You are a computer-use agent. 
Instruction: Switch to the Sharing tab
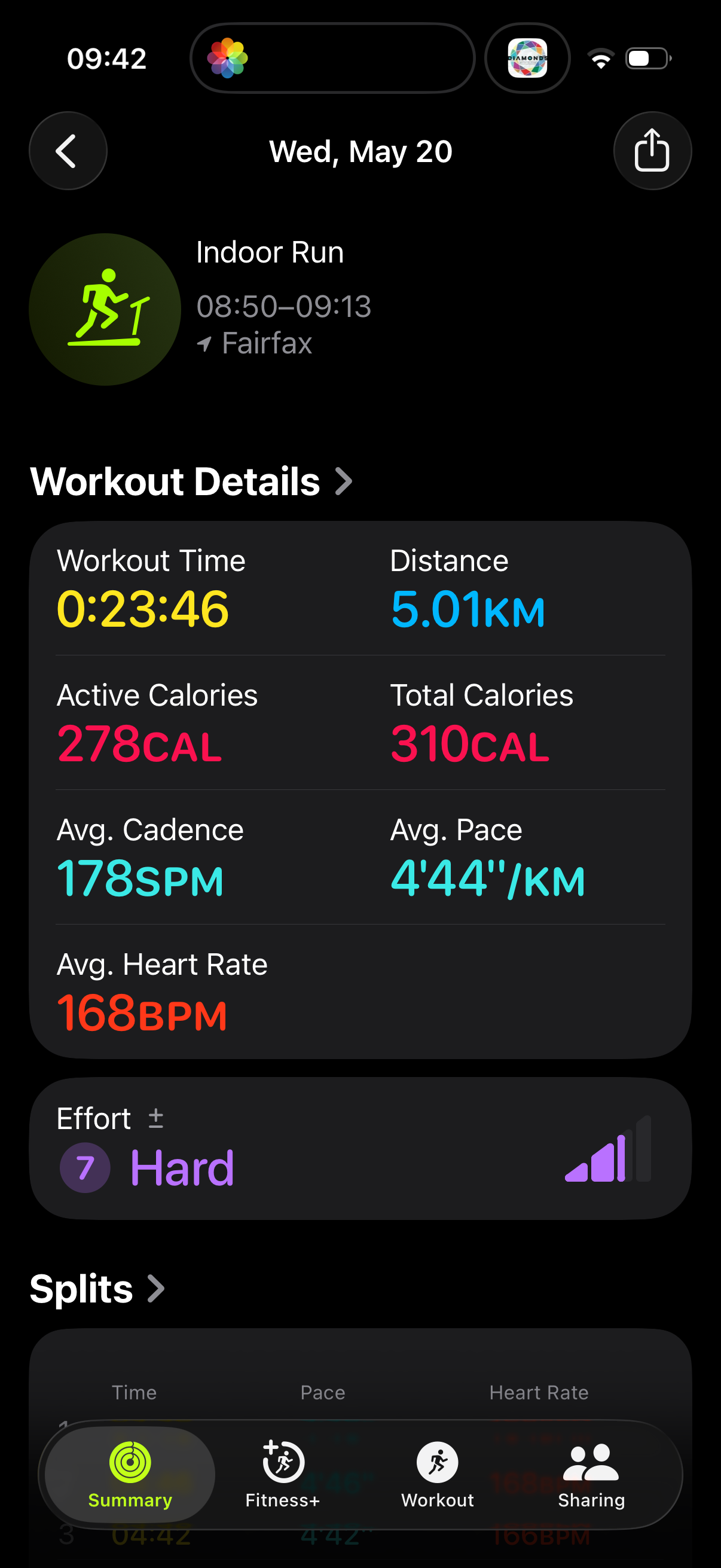(591, 1475)
